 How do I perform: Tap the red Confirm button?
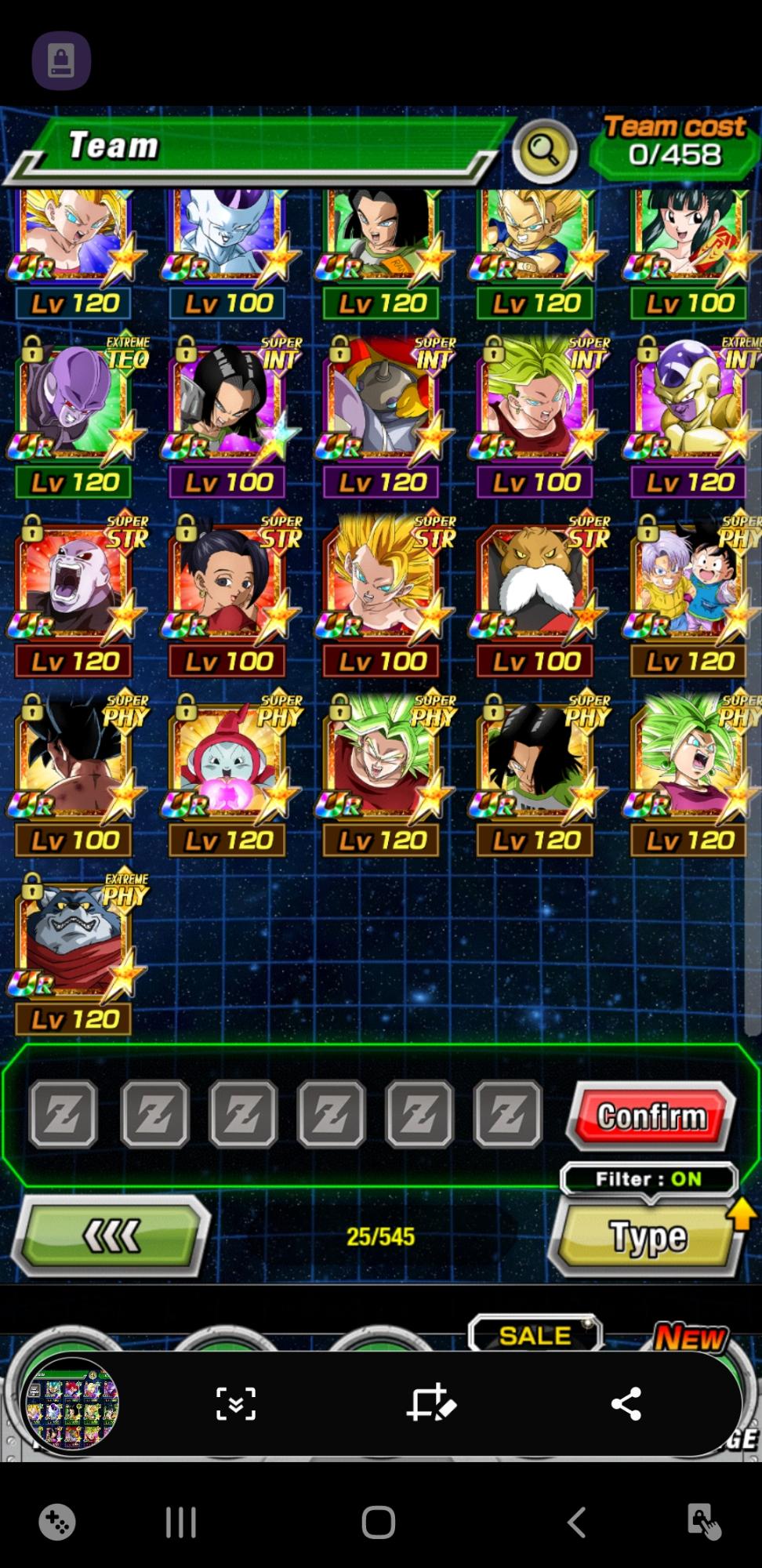(651, 1116)
